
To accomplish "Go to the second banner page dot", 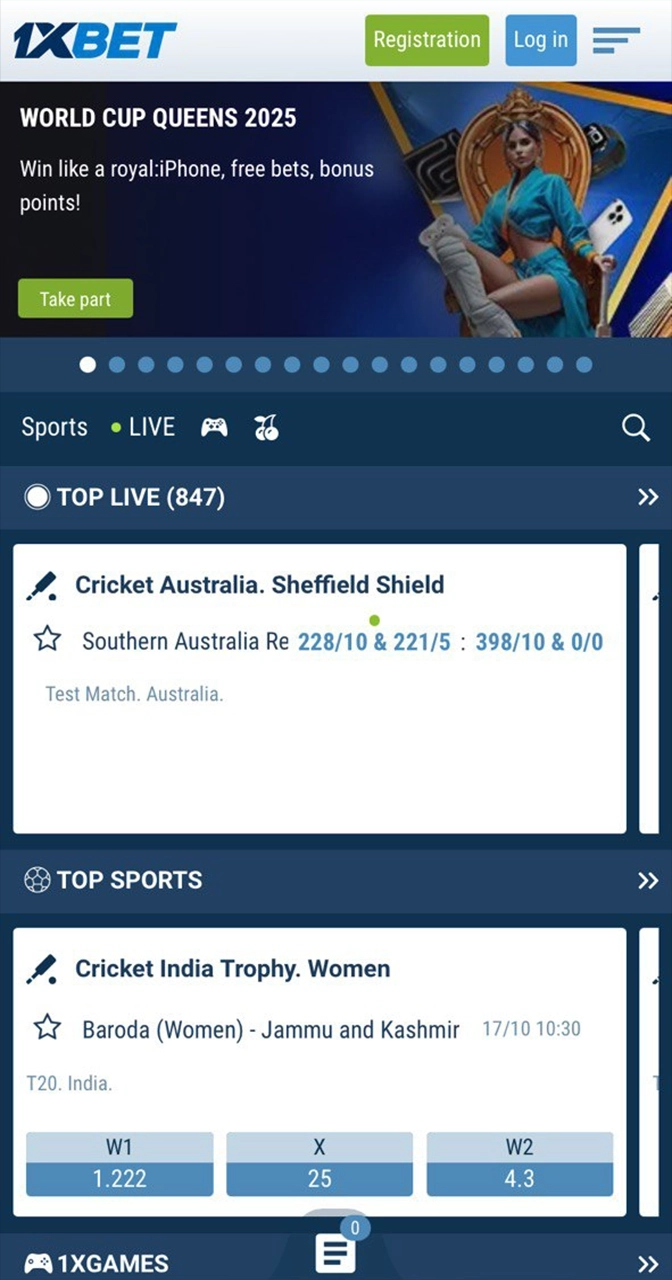I will pyautogui.click(x=117, y=365).
